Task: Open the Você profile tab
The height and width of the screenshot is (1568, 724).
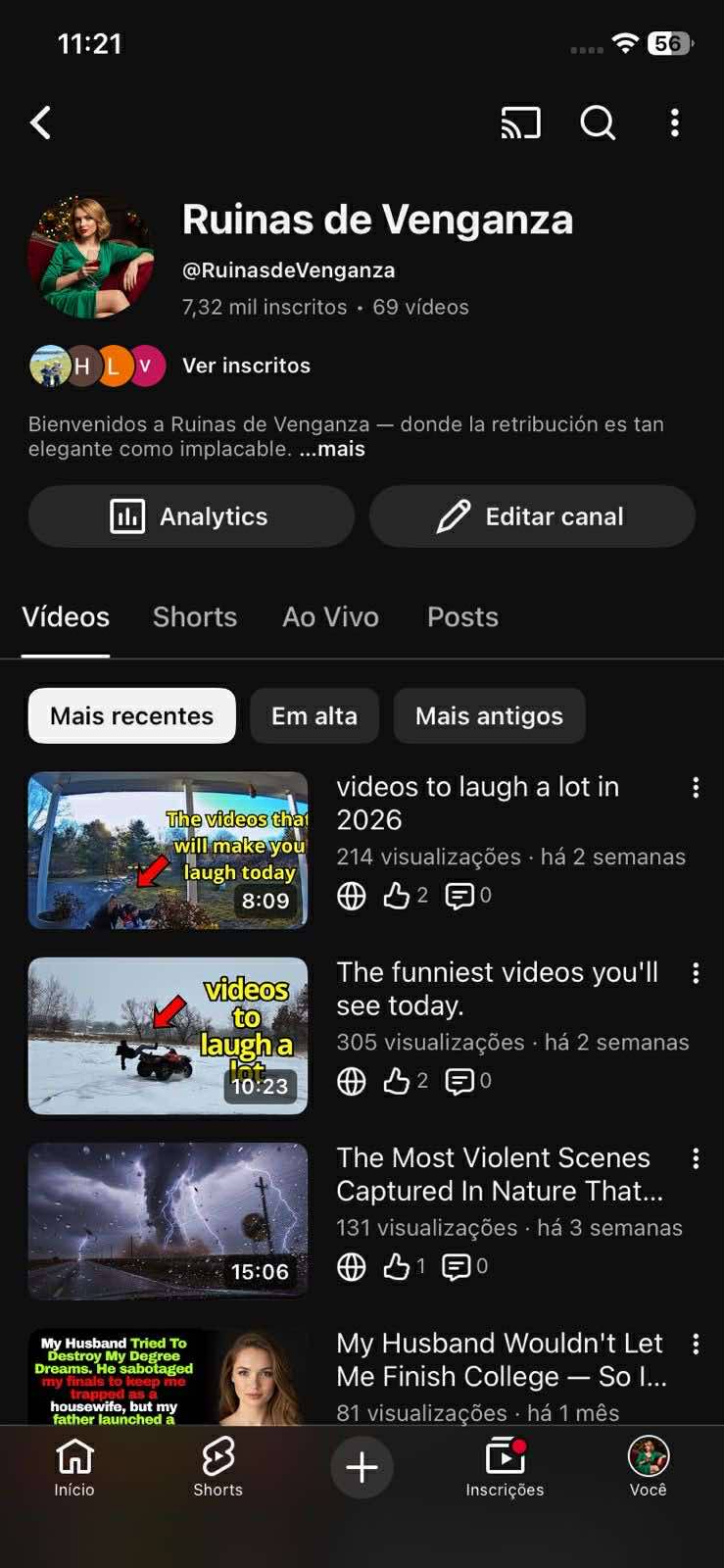Action: pos(648,1467)
